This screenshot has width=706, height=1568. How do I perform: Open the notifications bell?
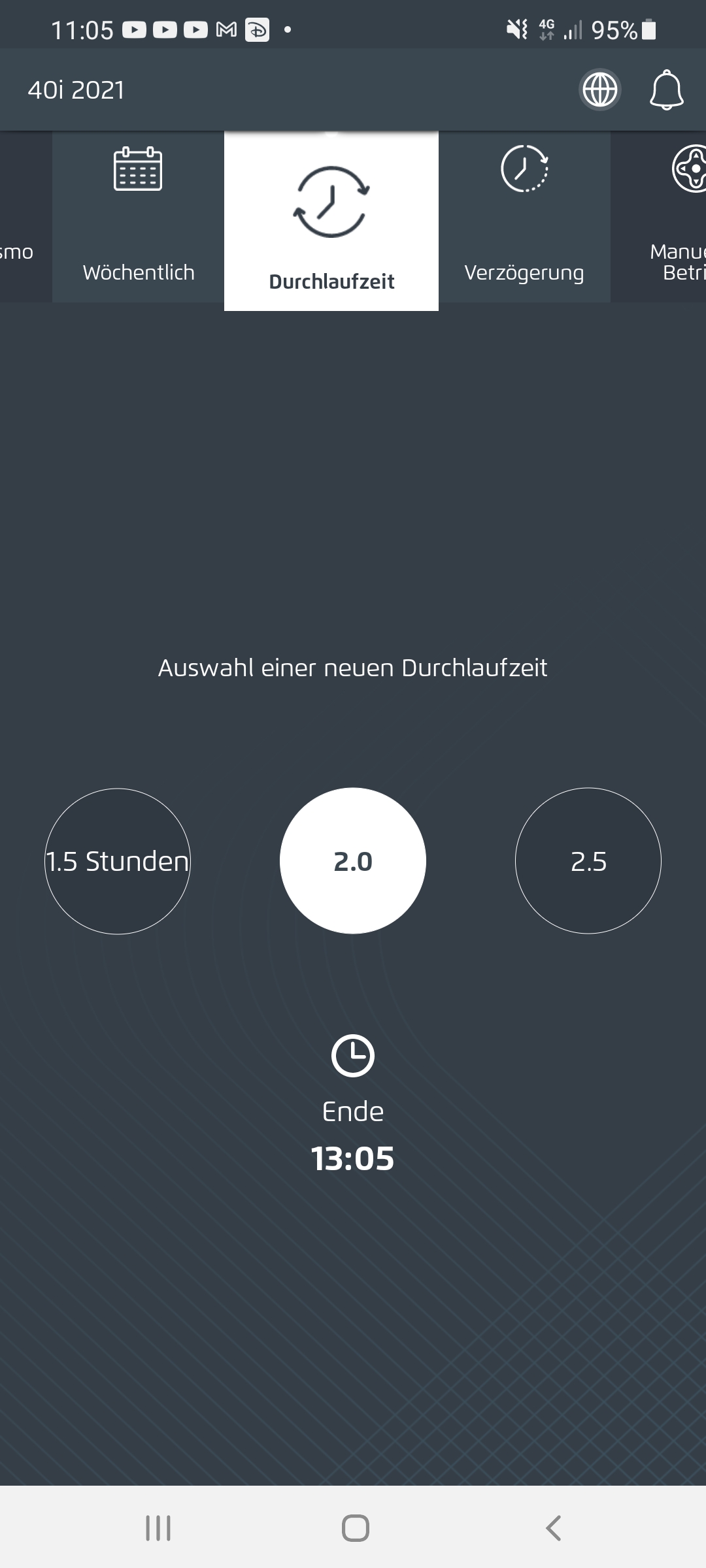click(666, 90)
